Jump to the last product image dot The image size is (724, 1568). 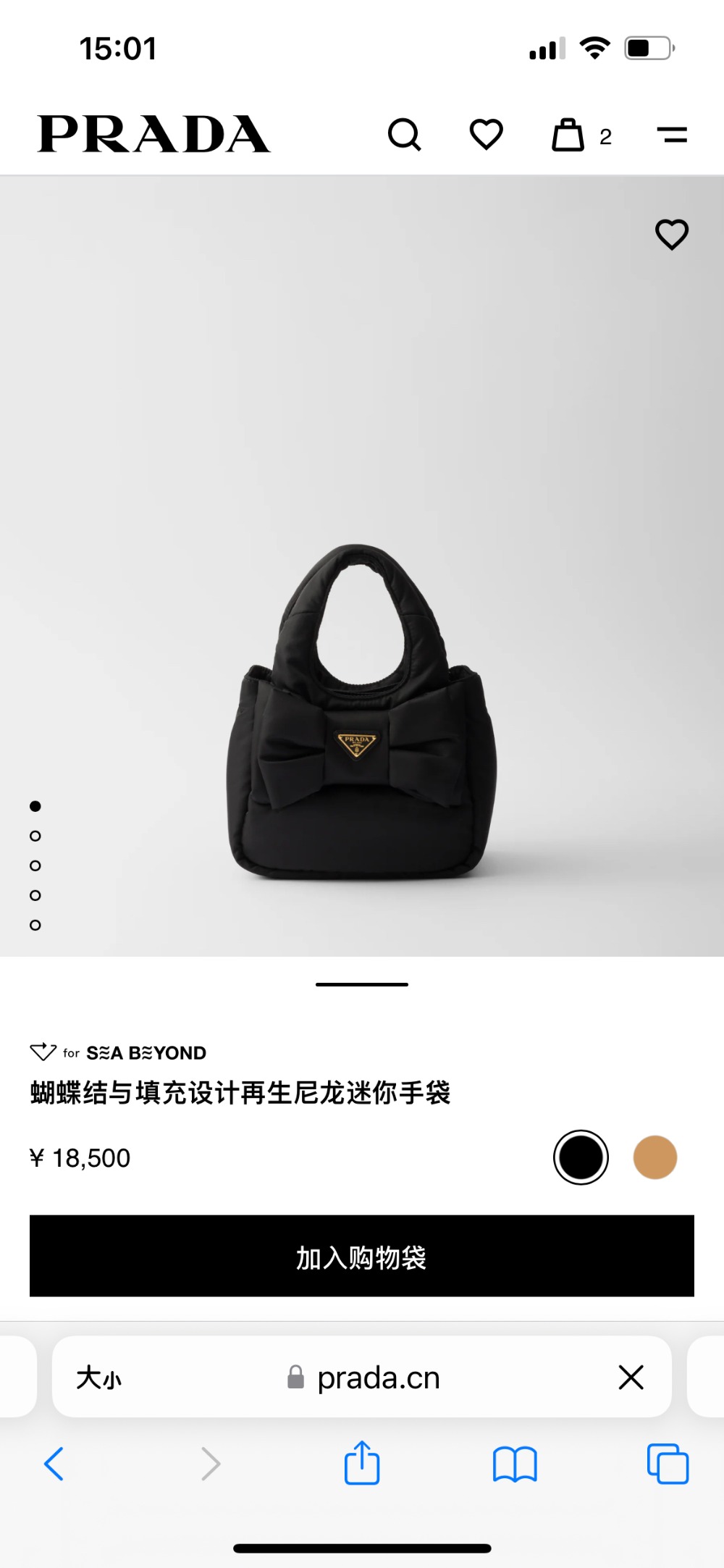(x=35, y=925)
